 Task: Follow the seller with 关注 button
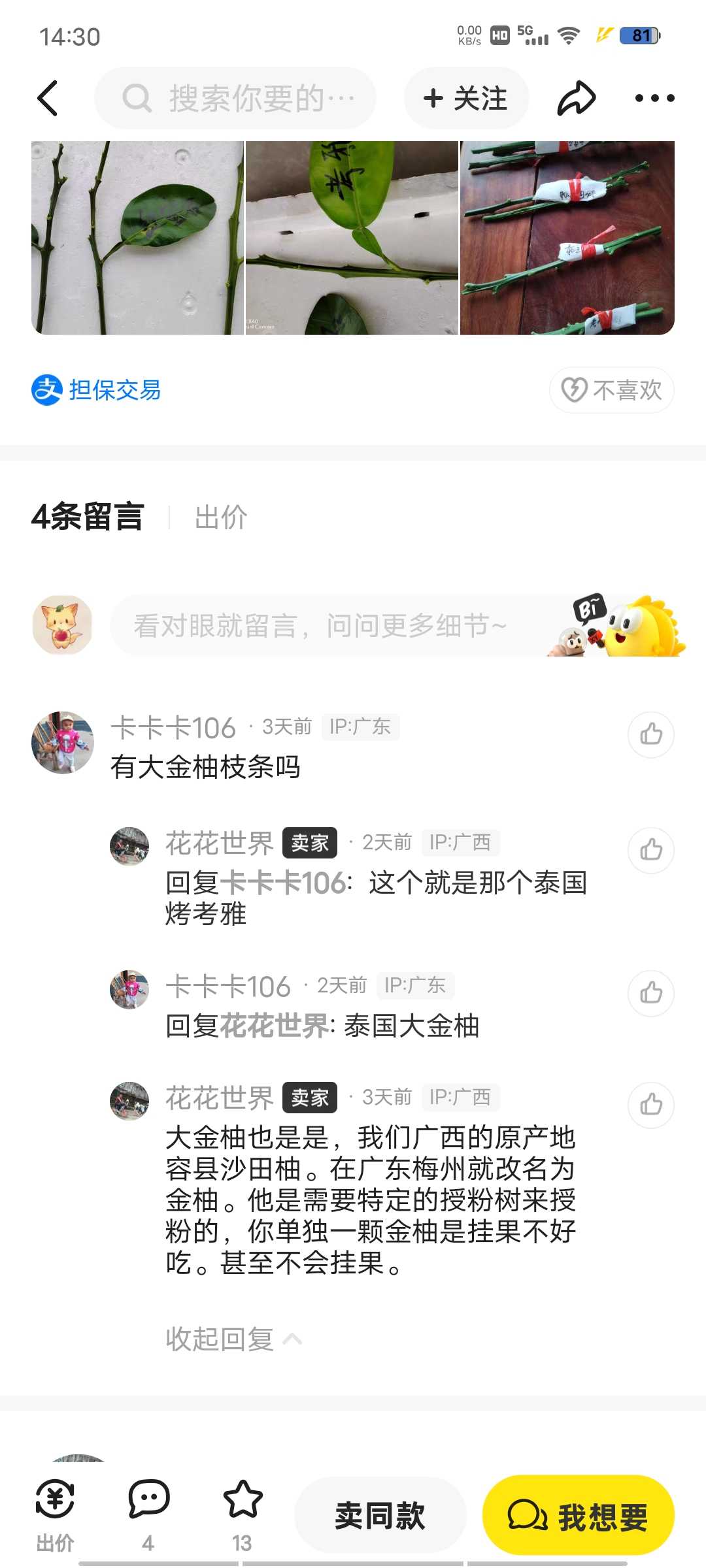[x=466, y=98]
